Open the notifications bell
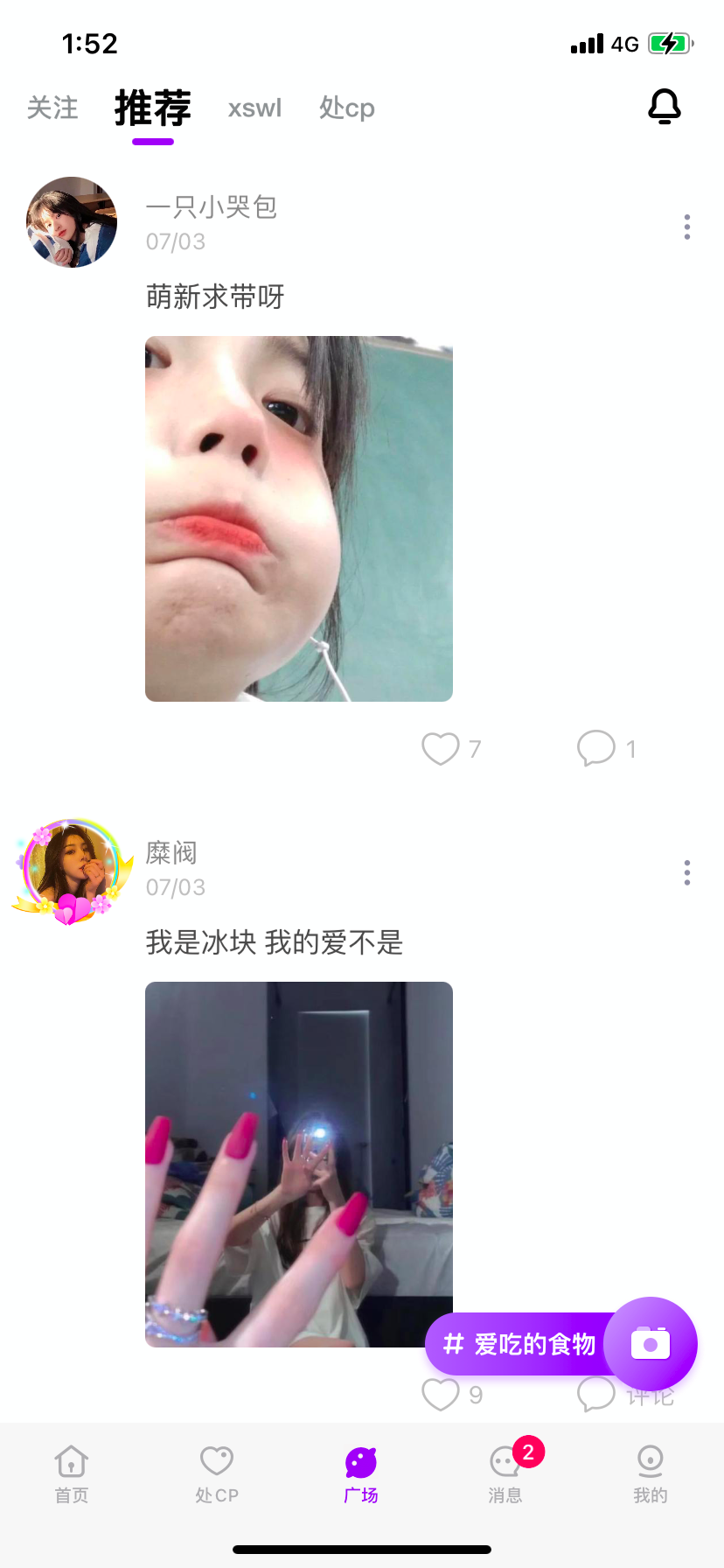This screenshot has height=1568, width=724. pos(664,107)
